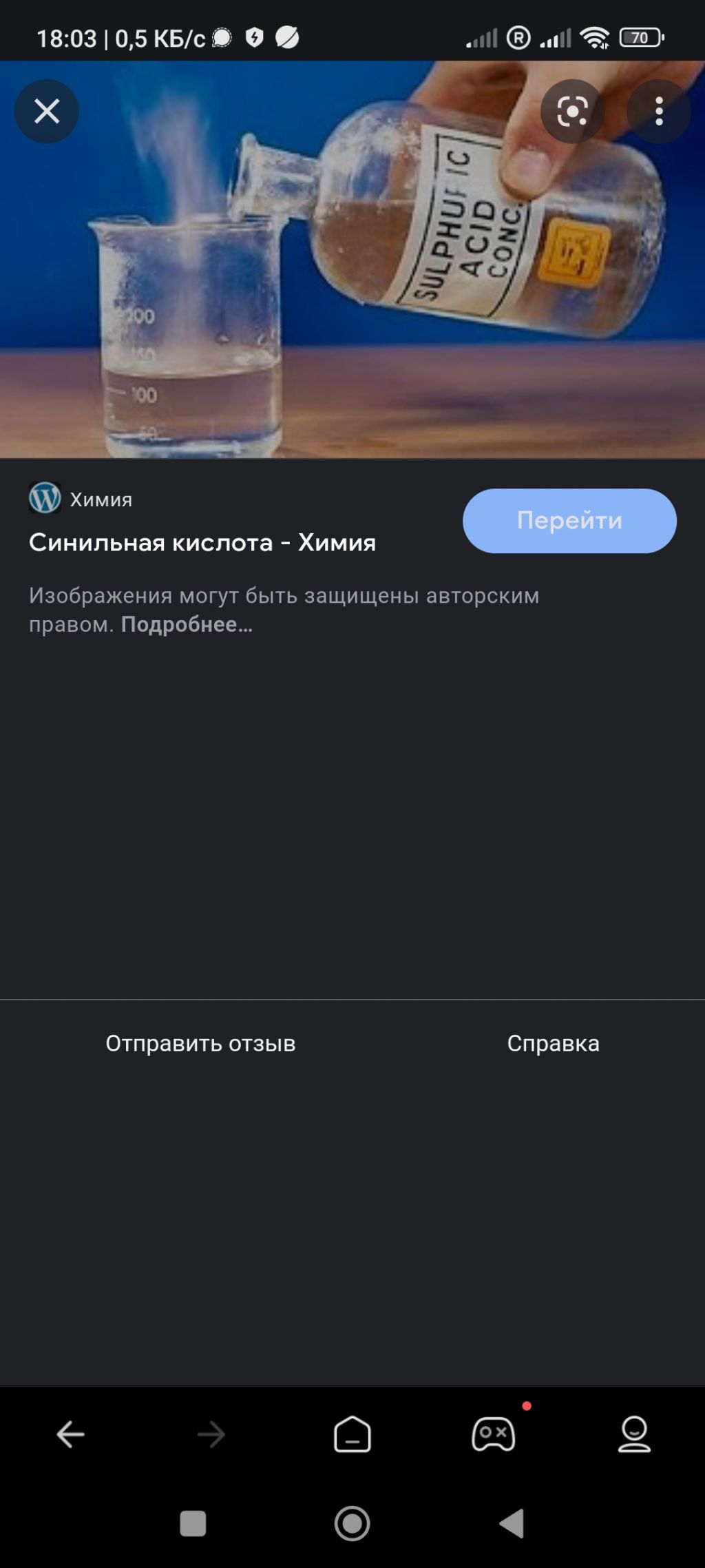This screenshot has height=1568, width=705.
Task: Open the Подробнее copyright link
Action: pos(187,625)
